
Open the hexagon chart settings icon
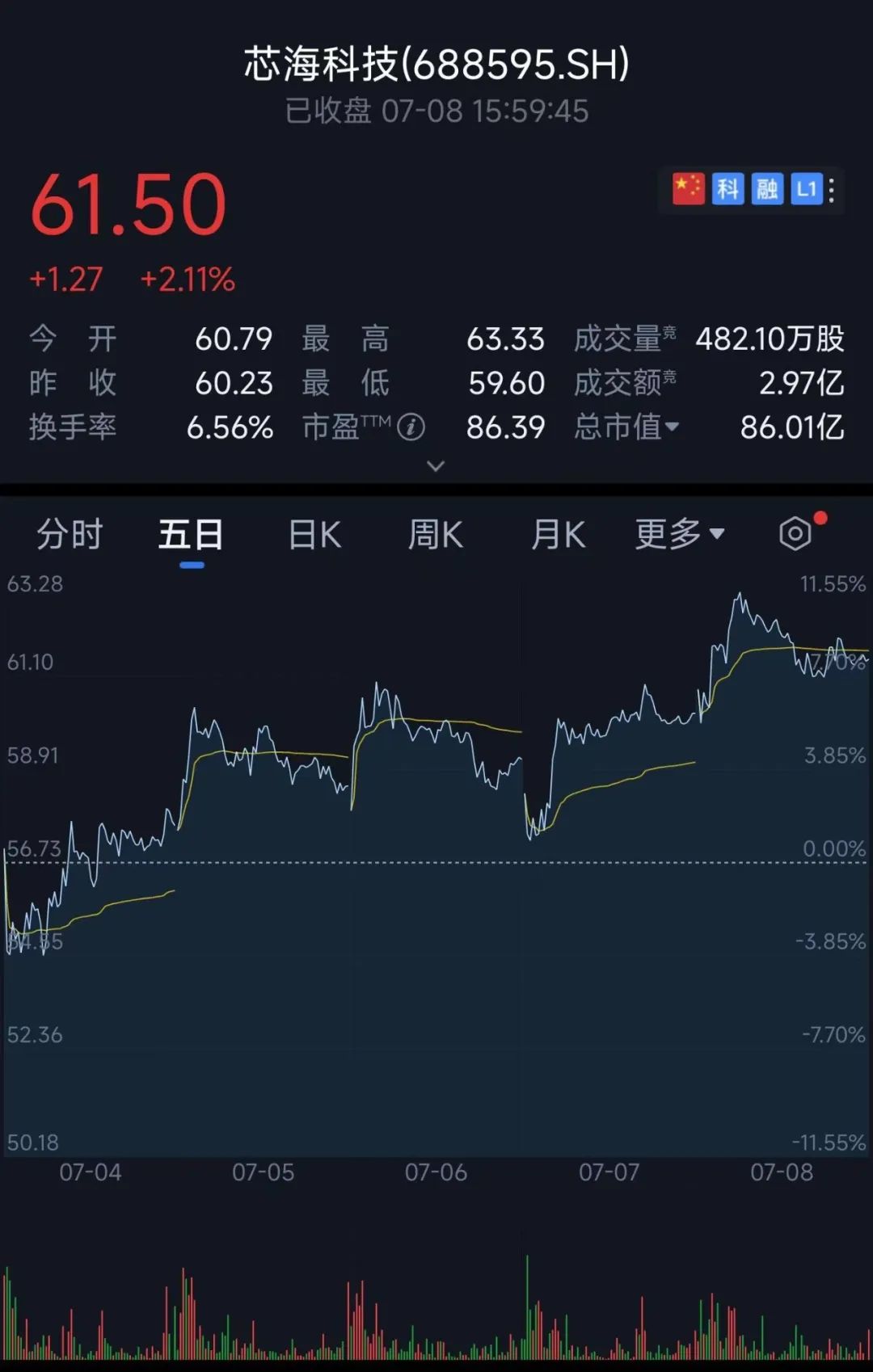coord(795,534)
